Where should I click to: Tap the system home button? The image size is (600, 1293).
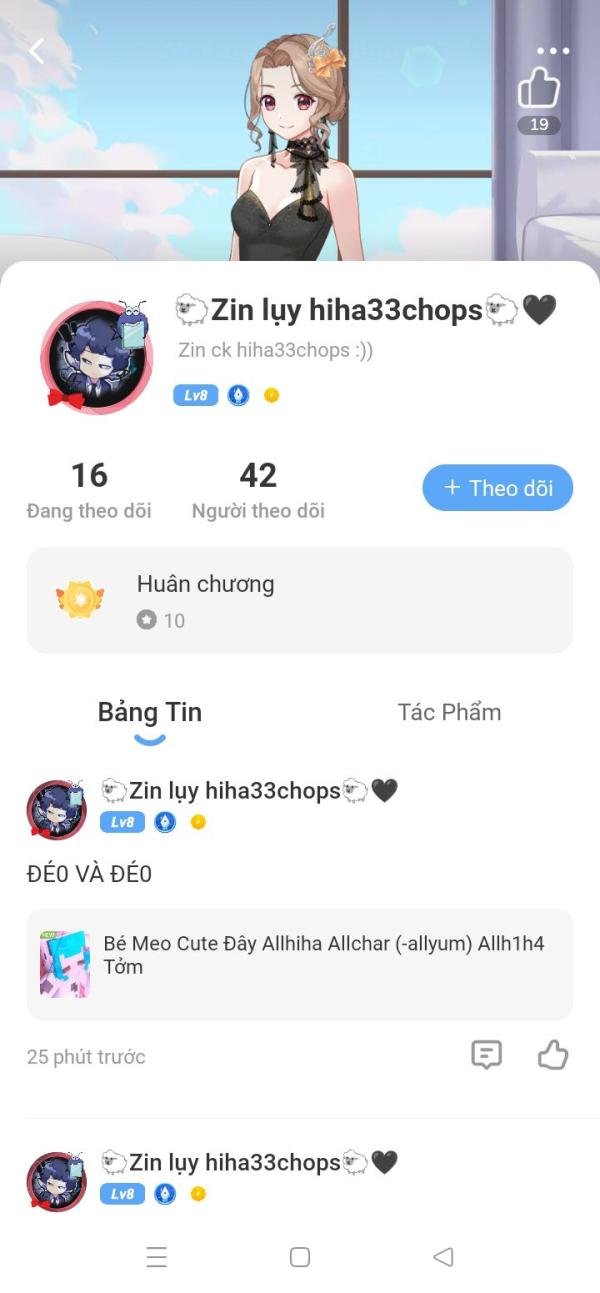300,1257
